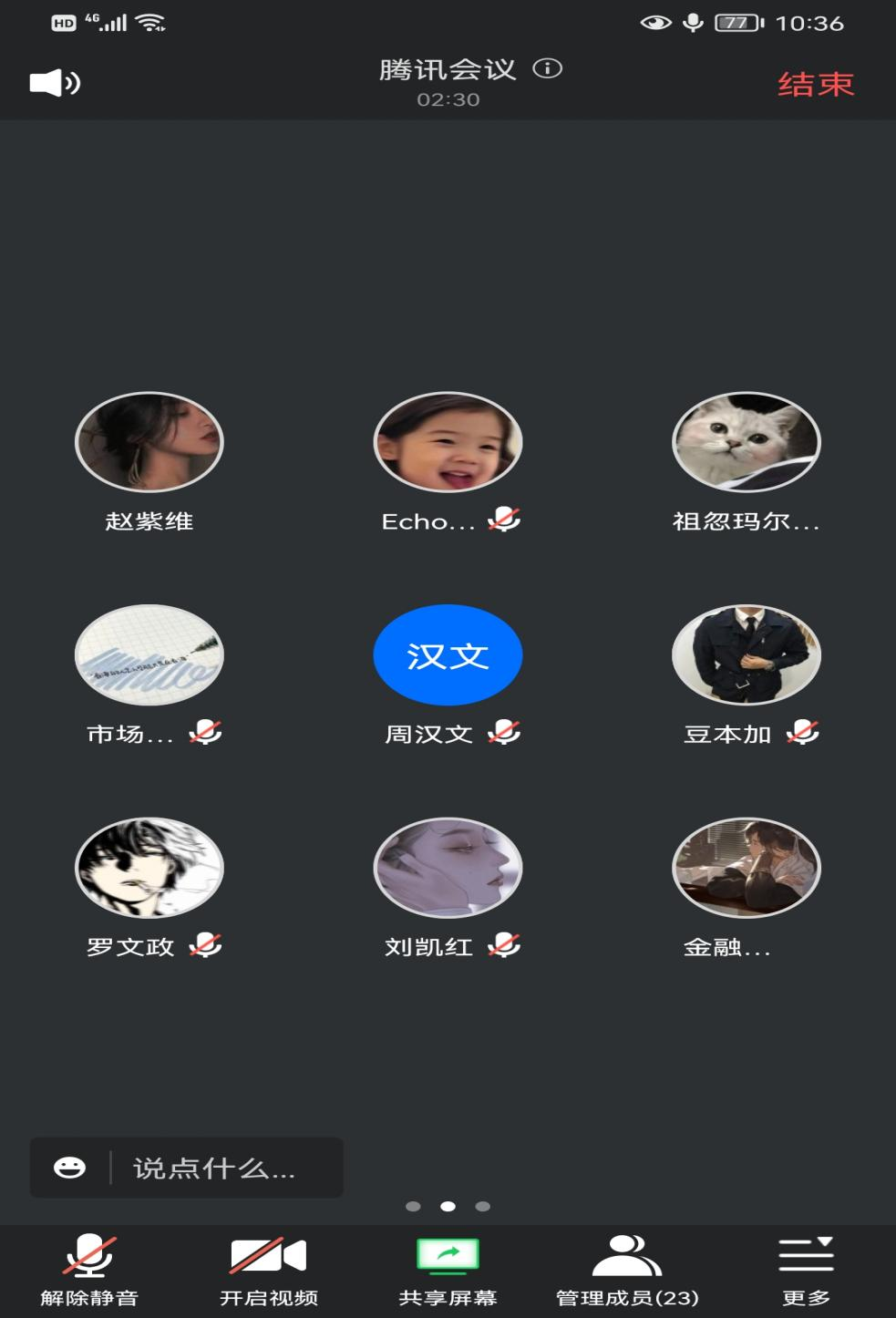Open the emoji picker beside chat input

tap(70, 1168)
